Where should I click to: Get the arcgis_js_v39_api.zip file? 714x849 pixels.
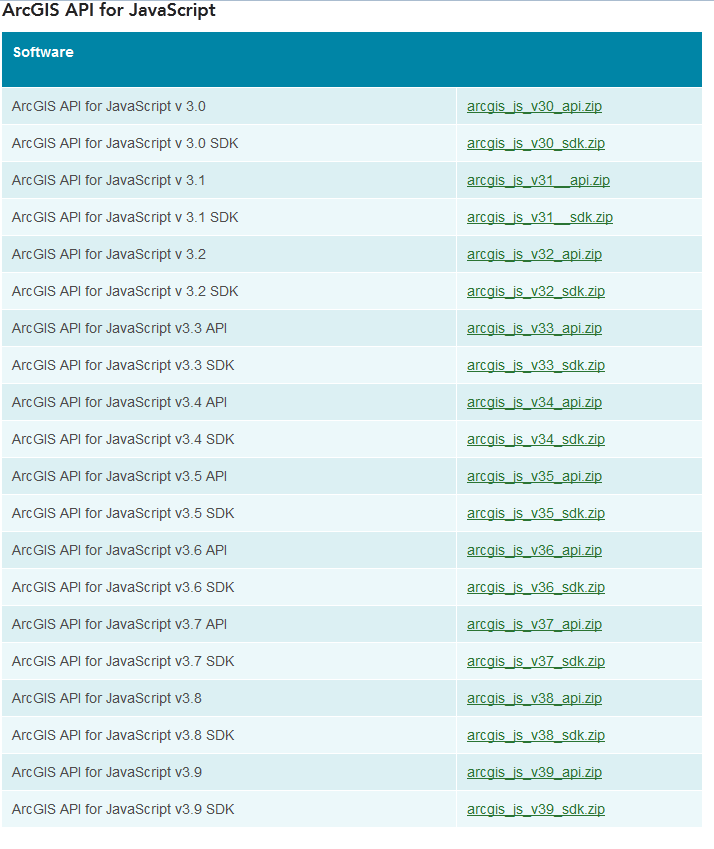coord(534,772)
